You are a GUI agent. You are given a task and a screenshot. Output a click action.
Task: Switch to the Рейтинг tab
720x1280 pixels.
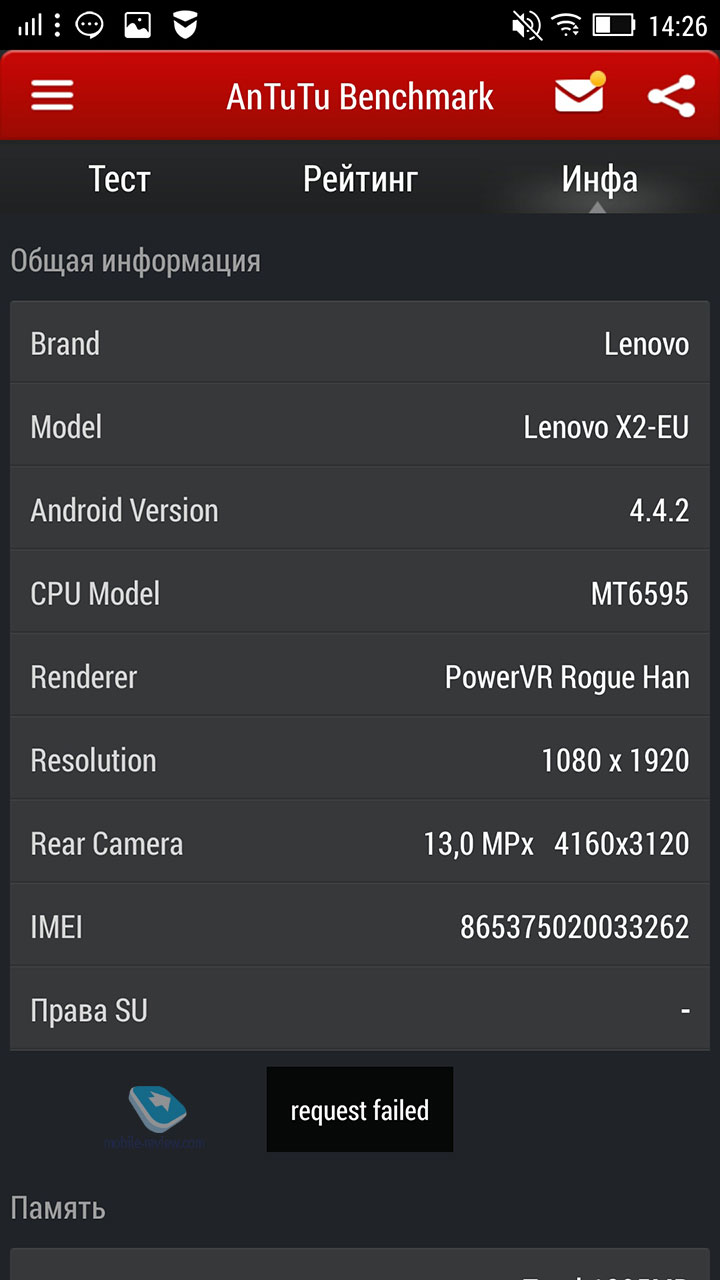click(360, 179)
